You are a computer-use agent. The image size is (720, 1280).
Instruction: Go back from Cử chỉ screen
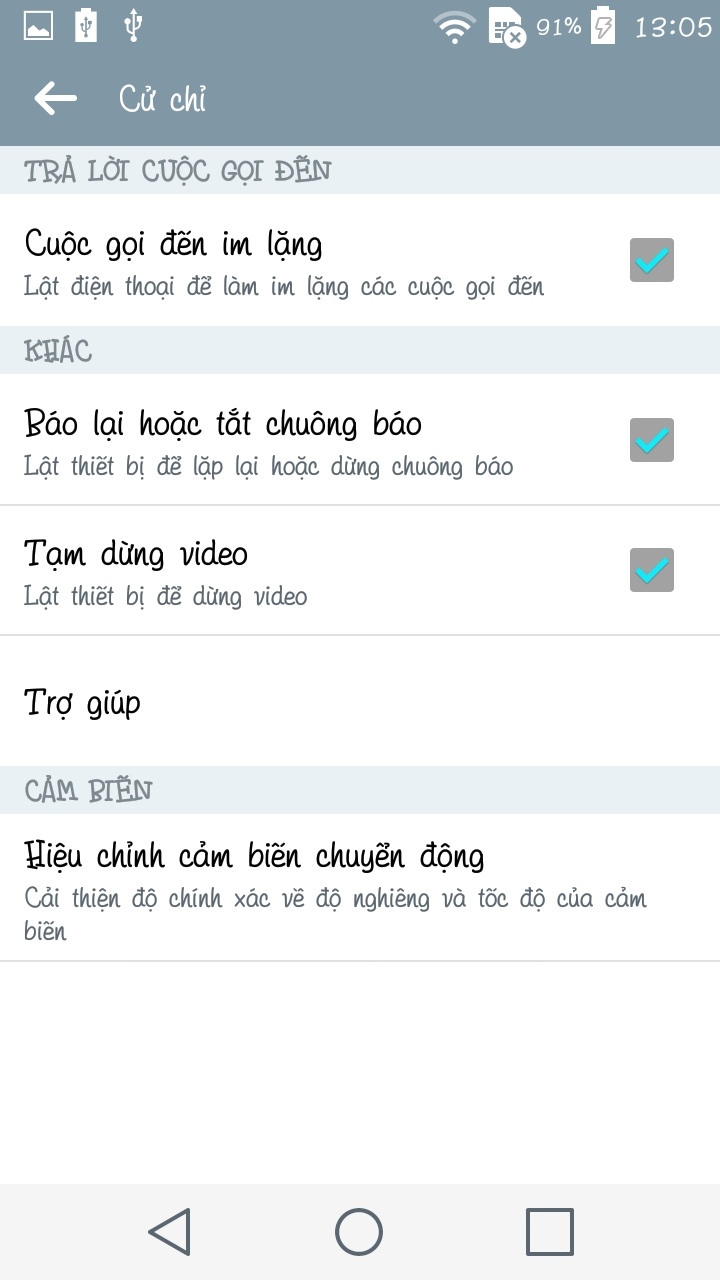click(56, 98)
